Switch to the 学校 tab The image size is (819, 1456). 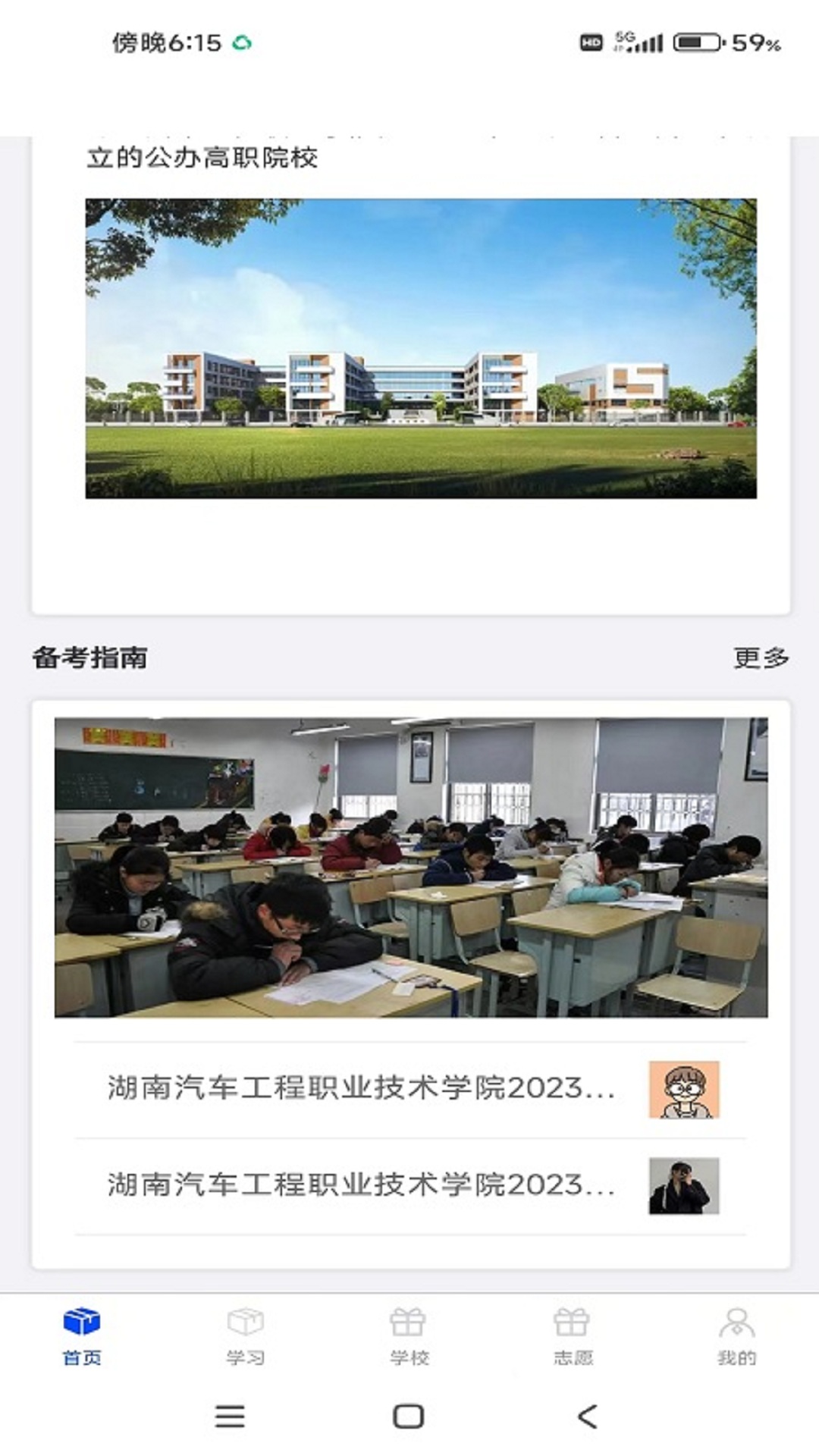(409, 1336)
